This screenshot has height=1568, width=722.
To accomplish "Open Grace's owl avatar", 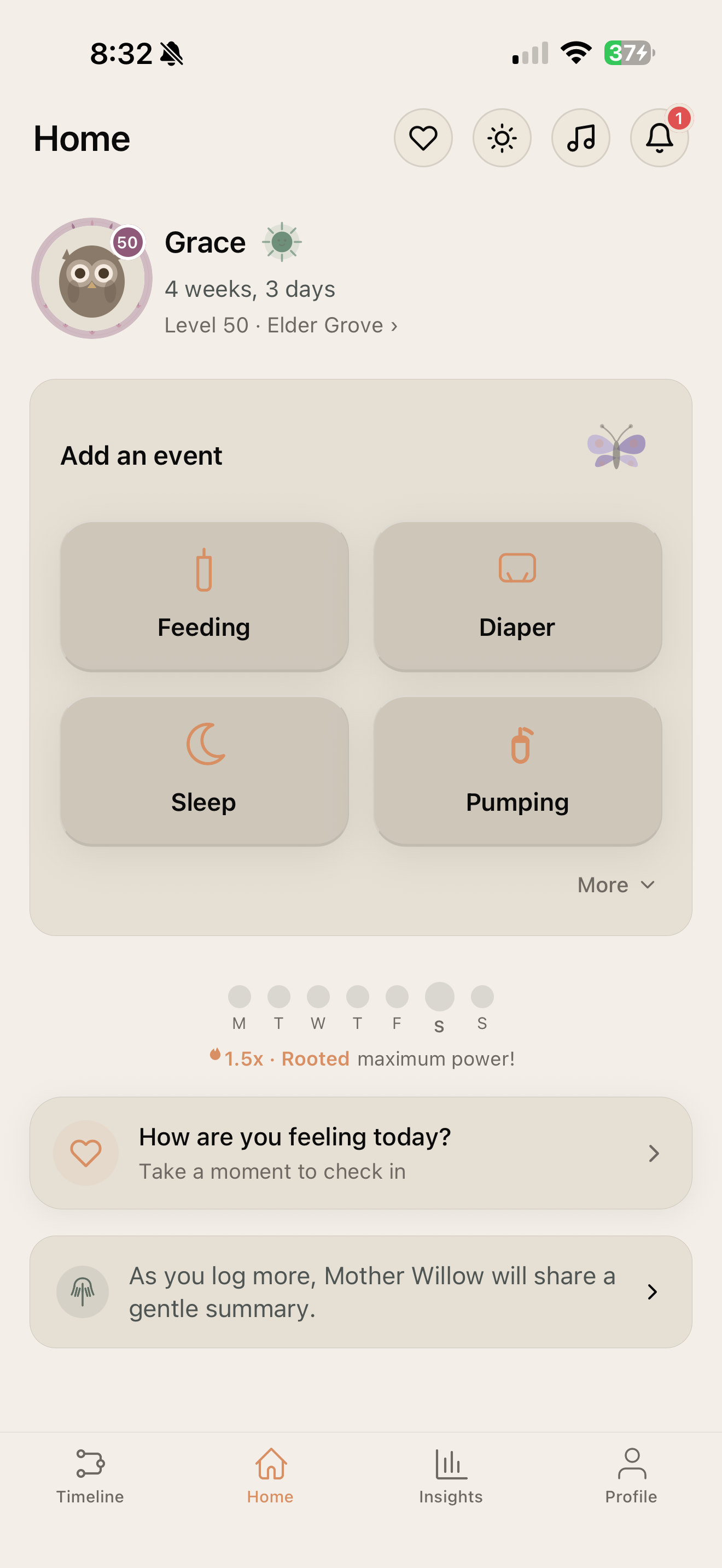I will 92,279.
